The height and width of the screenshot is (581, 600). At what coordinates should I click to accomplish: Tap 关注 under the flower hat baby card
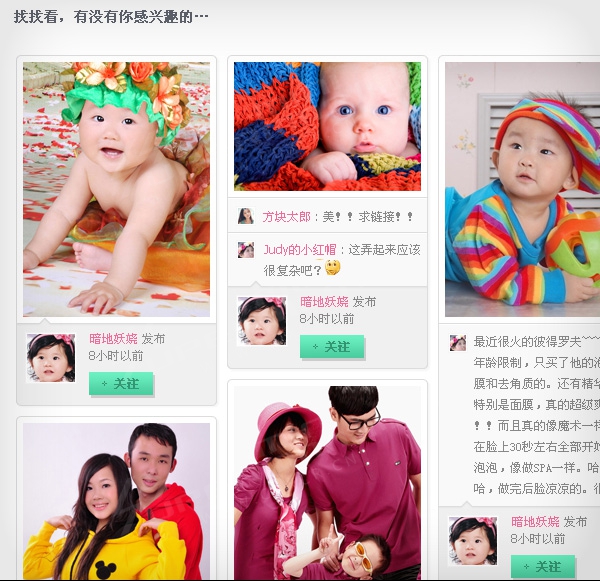[x=121, y=384]
